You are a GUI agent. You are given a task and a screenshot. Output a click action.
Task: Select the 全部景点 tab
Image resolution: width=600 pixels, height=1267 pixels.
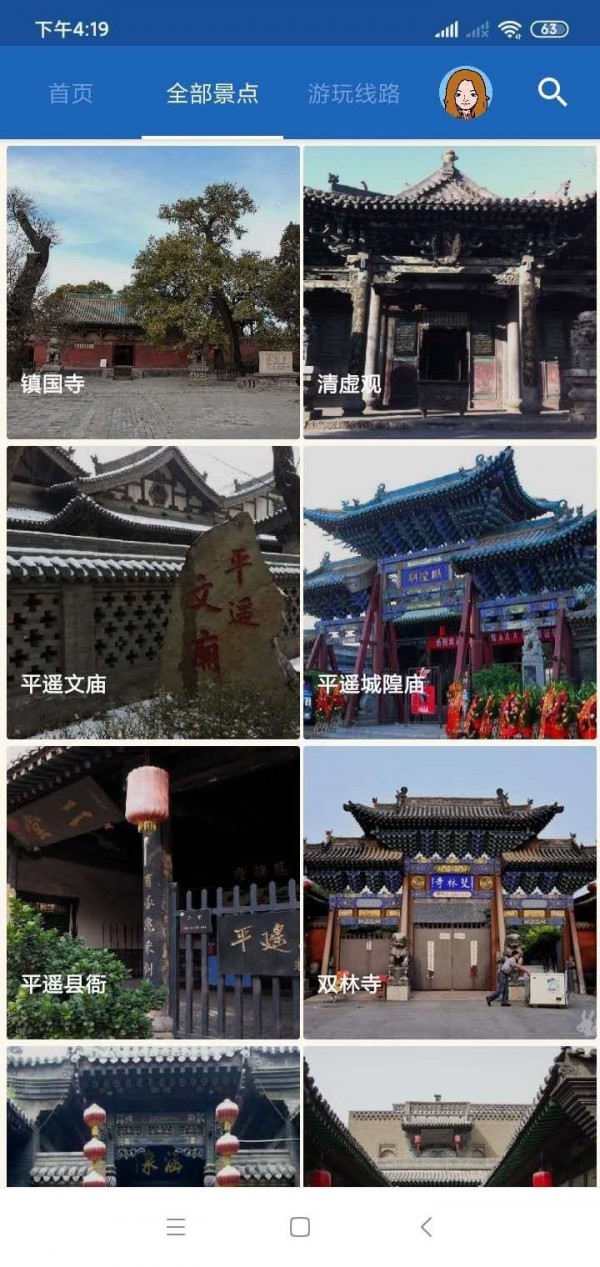(x=212, y=94)
